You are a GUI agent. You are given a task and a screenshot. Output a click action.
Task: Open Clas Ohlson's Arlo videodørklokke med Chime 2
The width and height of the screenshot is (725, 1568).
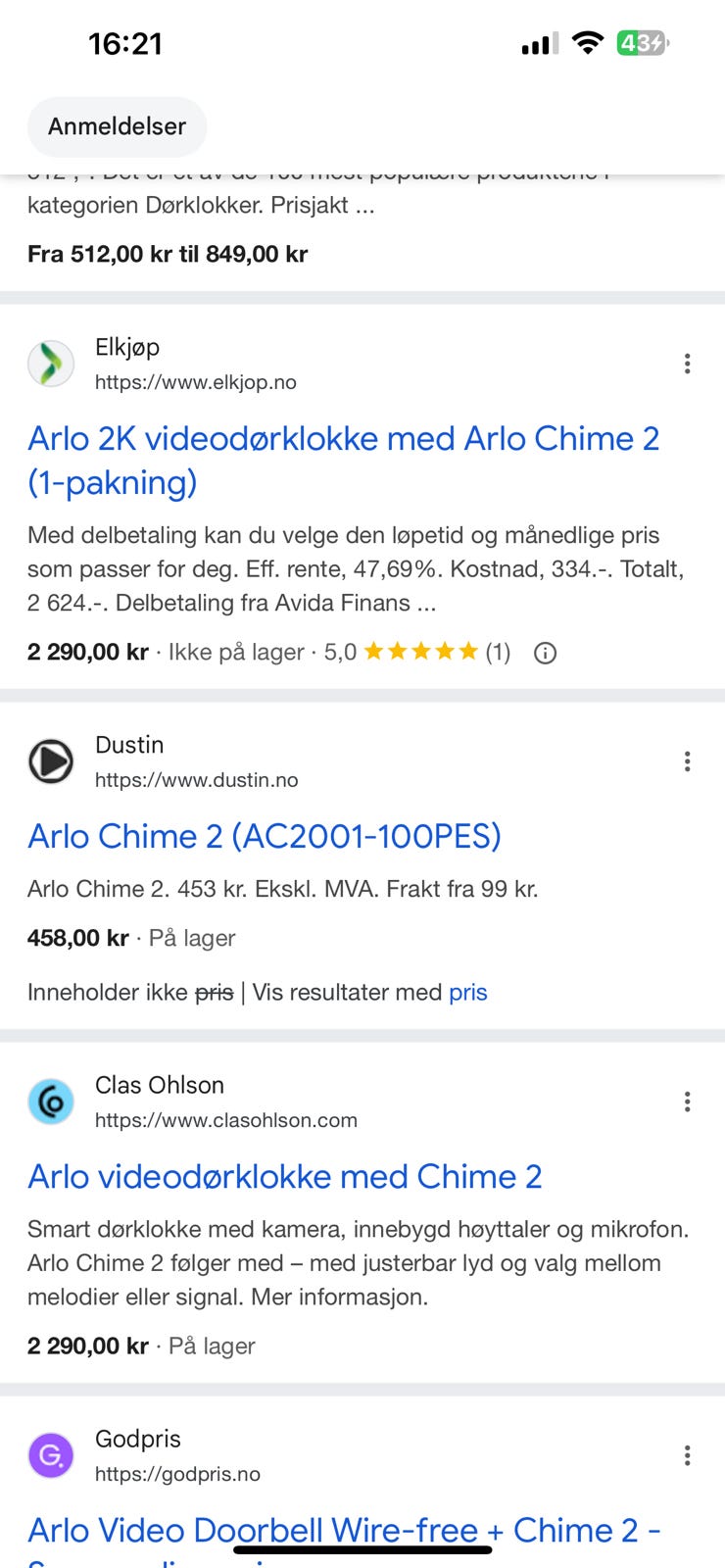[x=284, y=1176]
